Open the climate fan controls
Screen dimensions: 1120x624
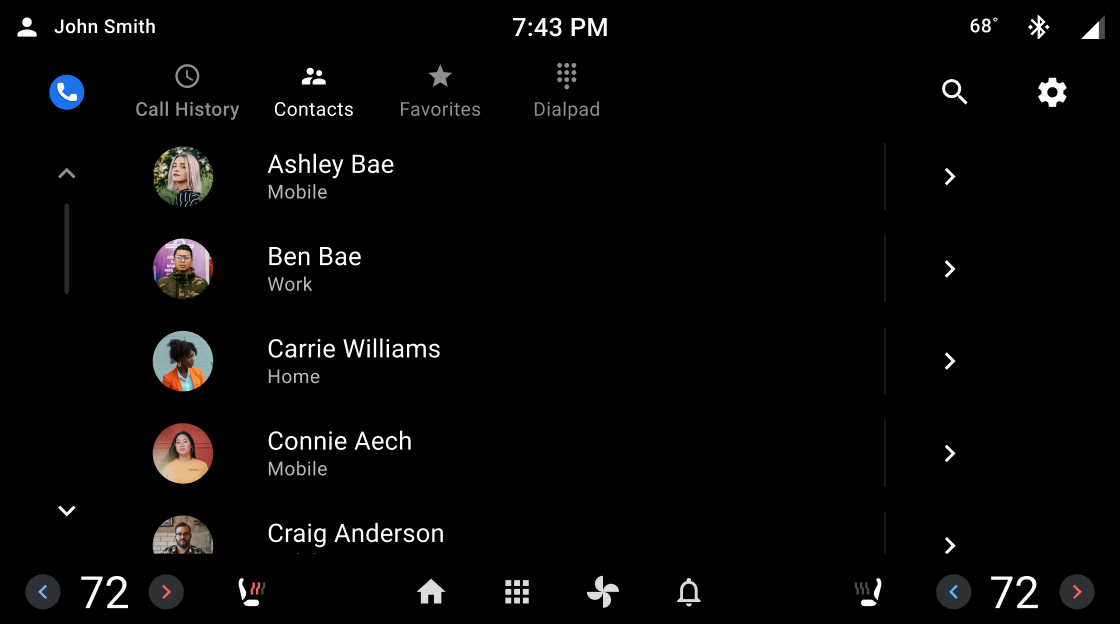point(602,593)
